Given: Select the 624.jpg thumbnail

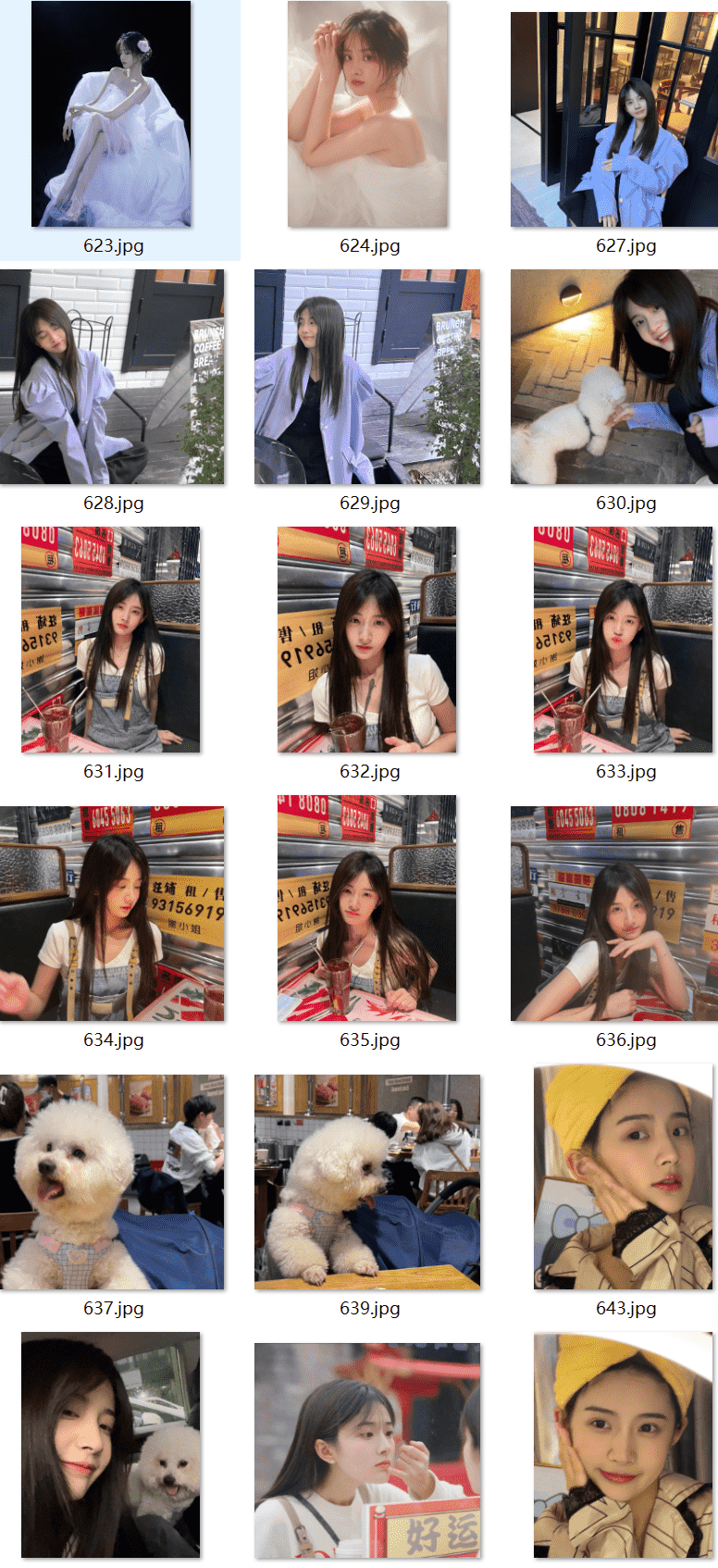Looking at the screenshot, I should 368,115.
